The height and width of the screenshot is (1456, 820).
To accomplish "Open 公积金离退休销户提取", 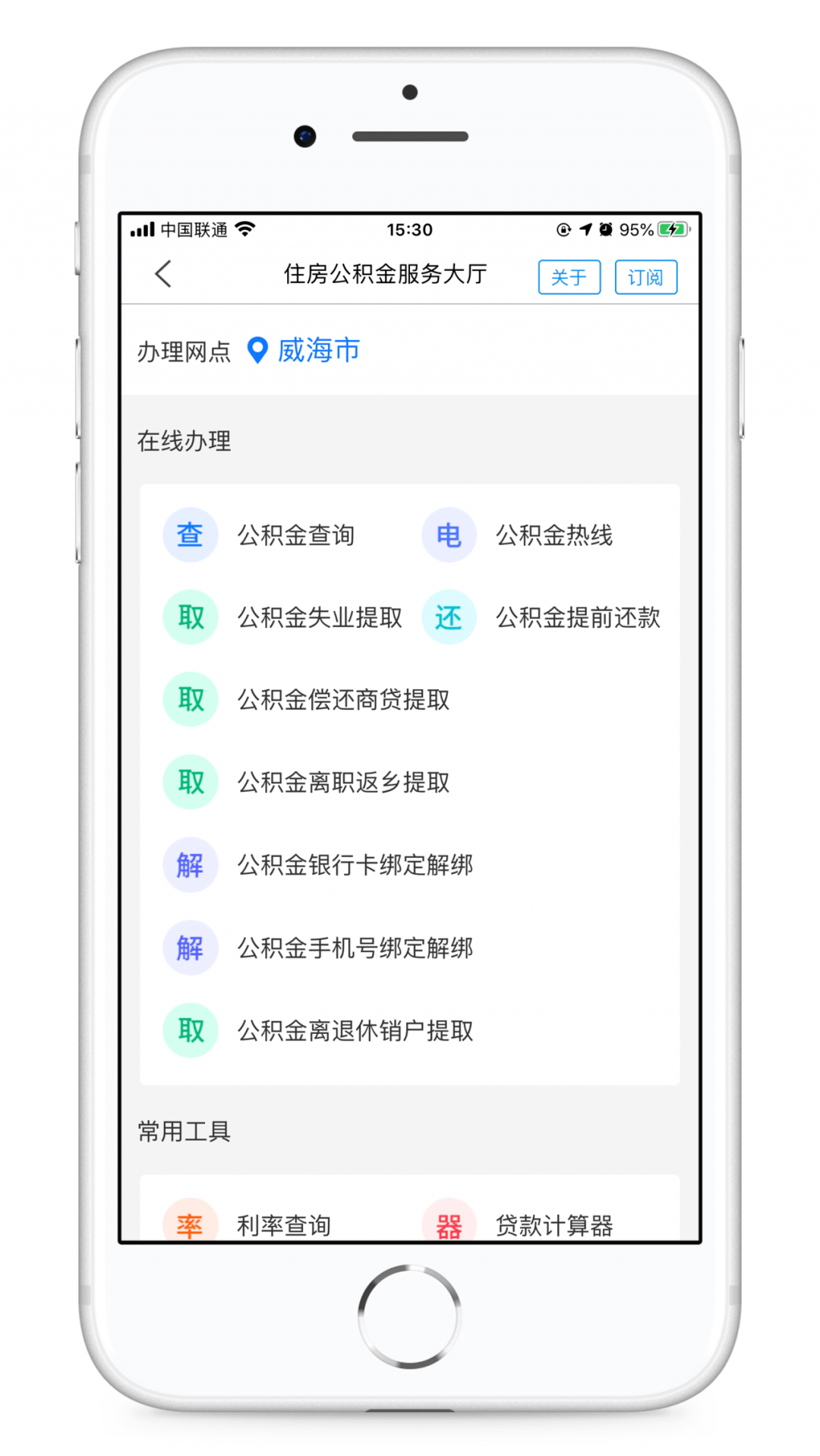I will (x=319, y=1030).
